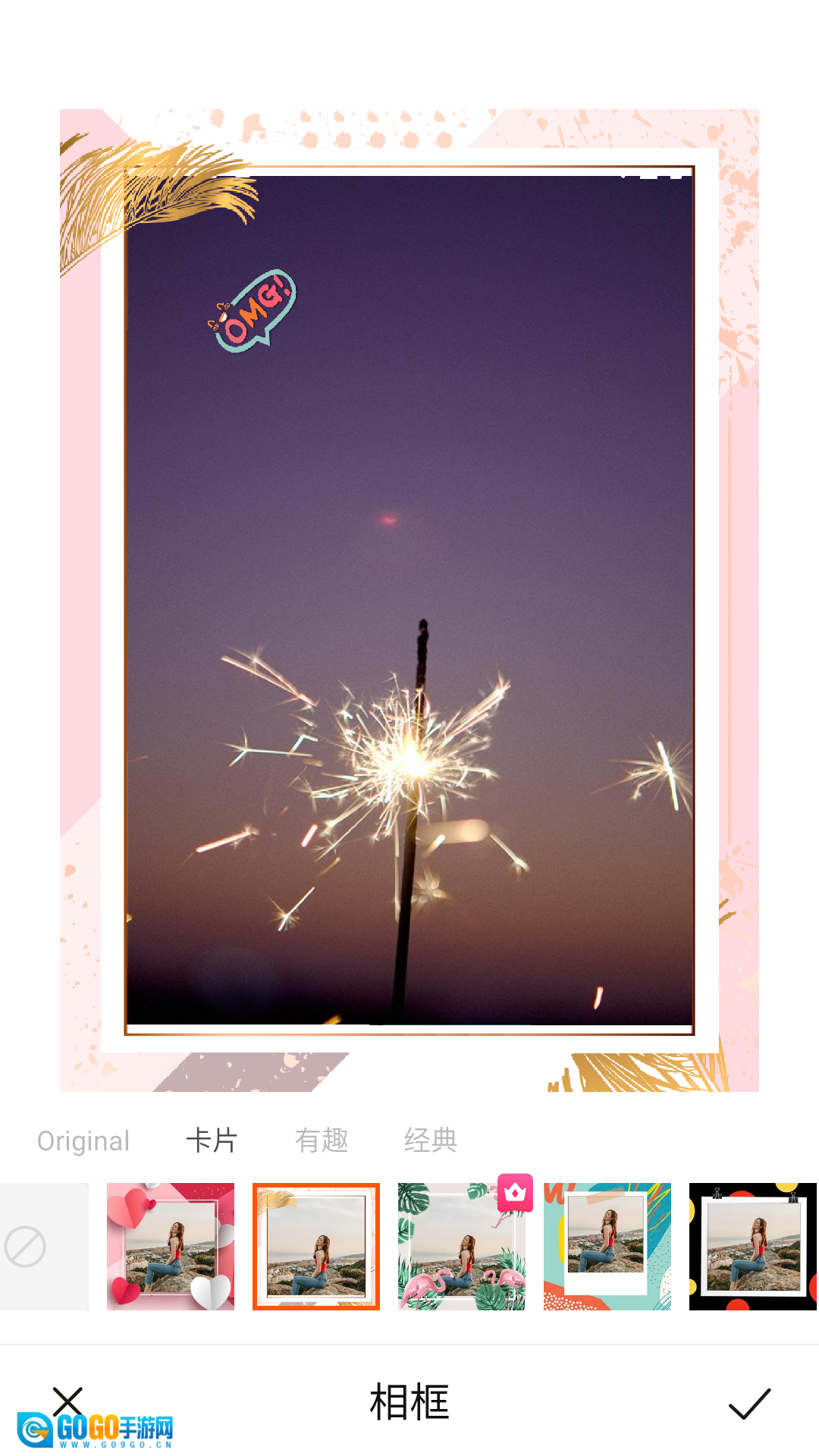Switch to the 卡片 tab
819x1456 pixels.
[212, 1141]
